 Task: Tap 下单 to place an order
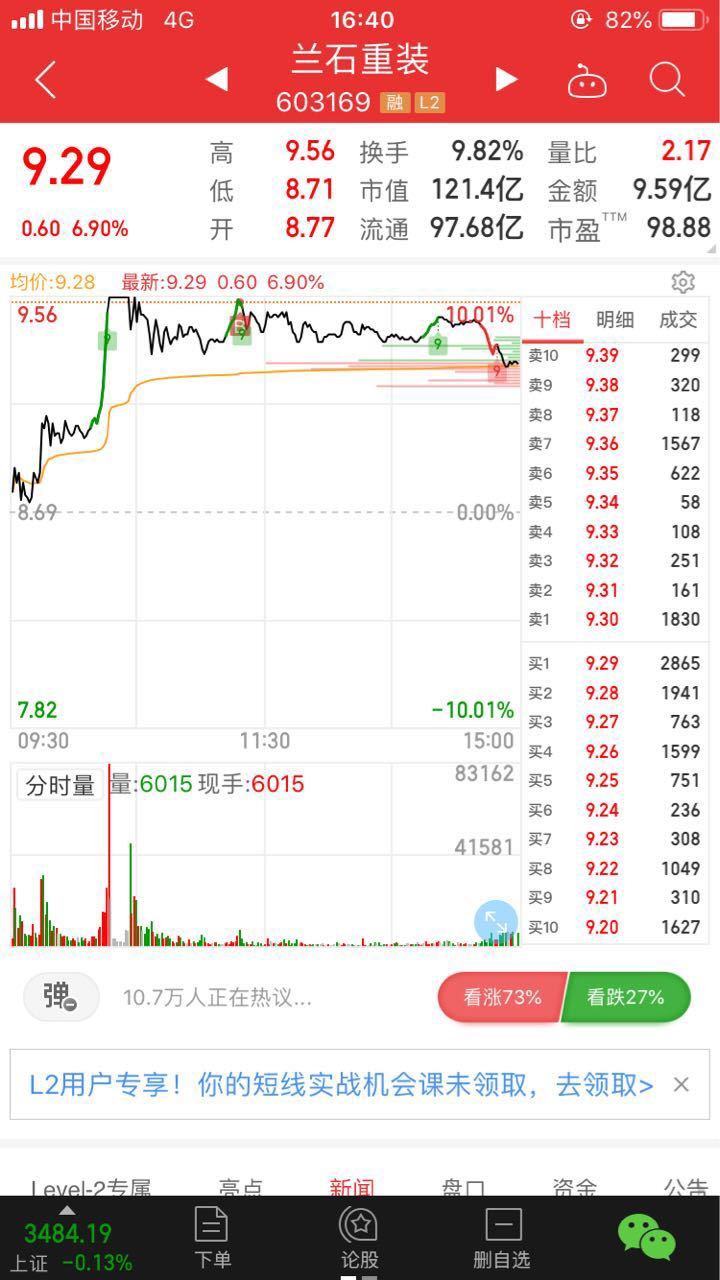pyautogui.click(x=211, y=1238)
